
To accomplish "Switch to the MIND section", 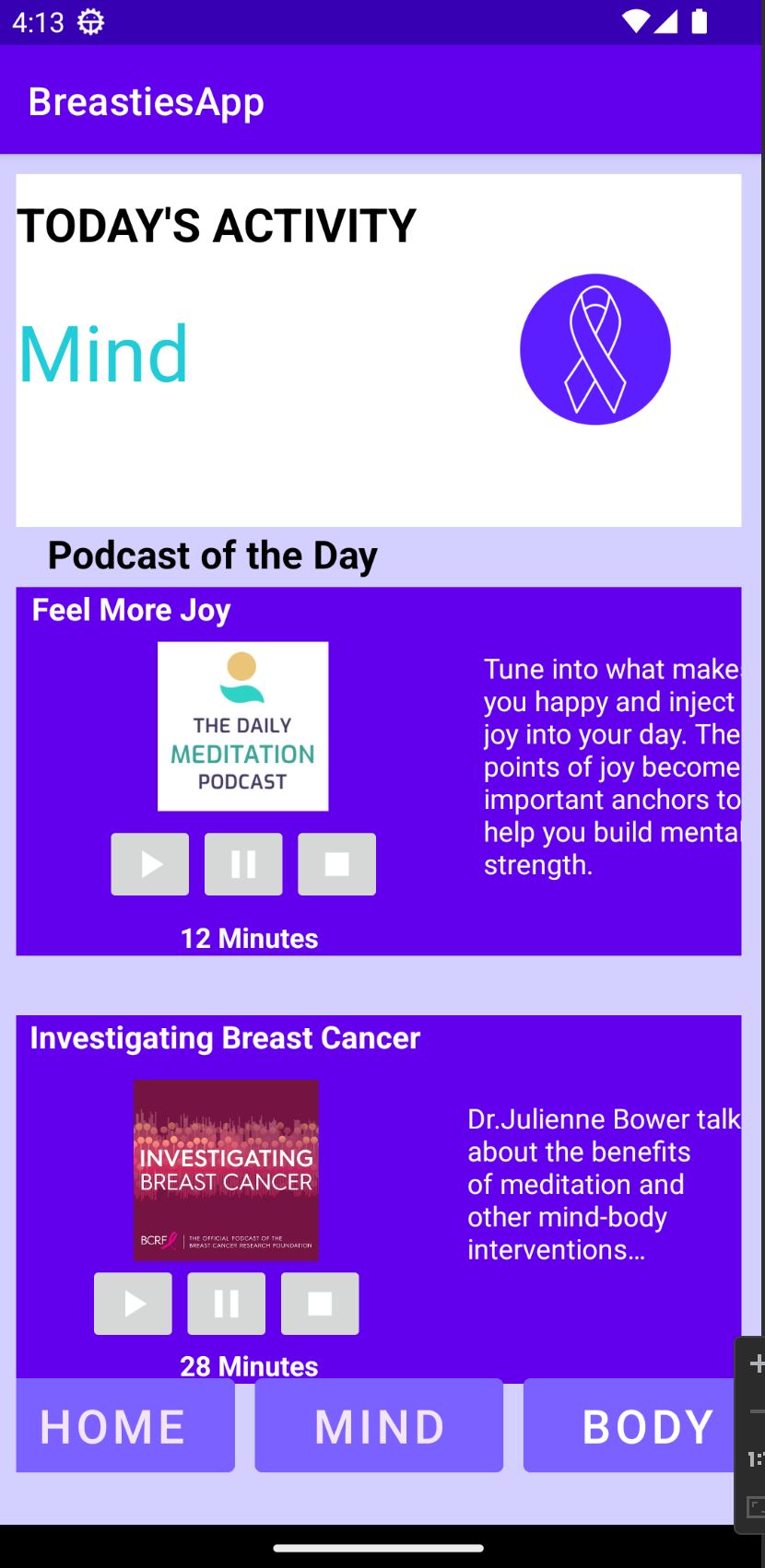I will (x=379, y=1425).
